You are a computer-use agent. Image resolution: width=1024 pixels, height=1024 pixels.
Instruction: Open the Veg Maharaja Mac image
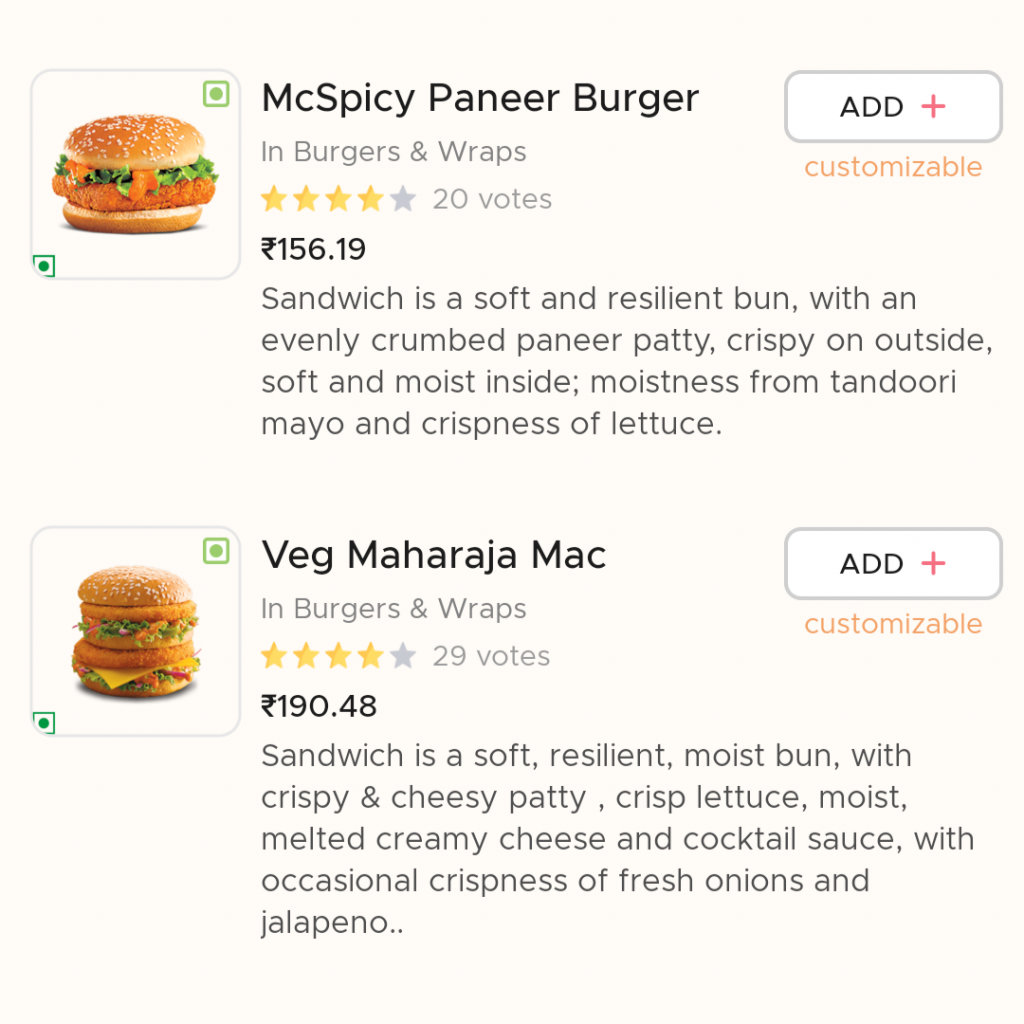point(135,631)
